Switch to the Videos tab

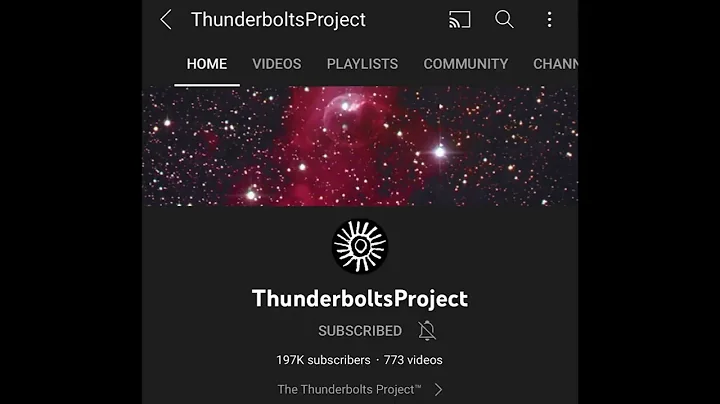(x=276, y=64)
